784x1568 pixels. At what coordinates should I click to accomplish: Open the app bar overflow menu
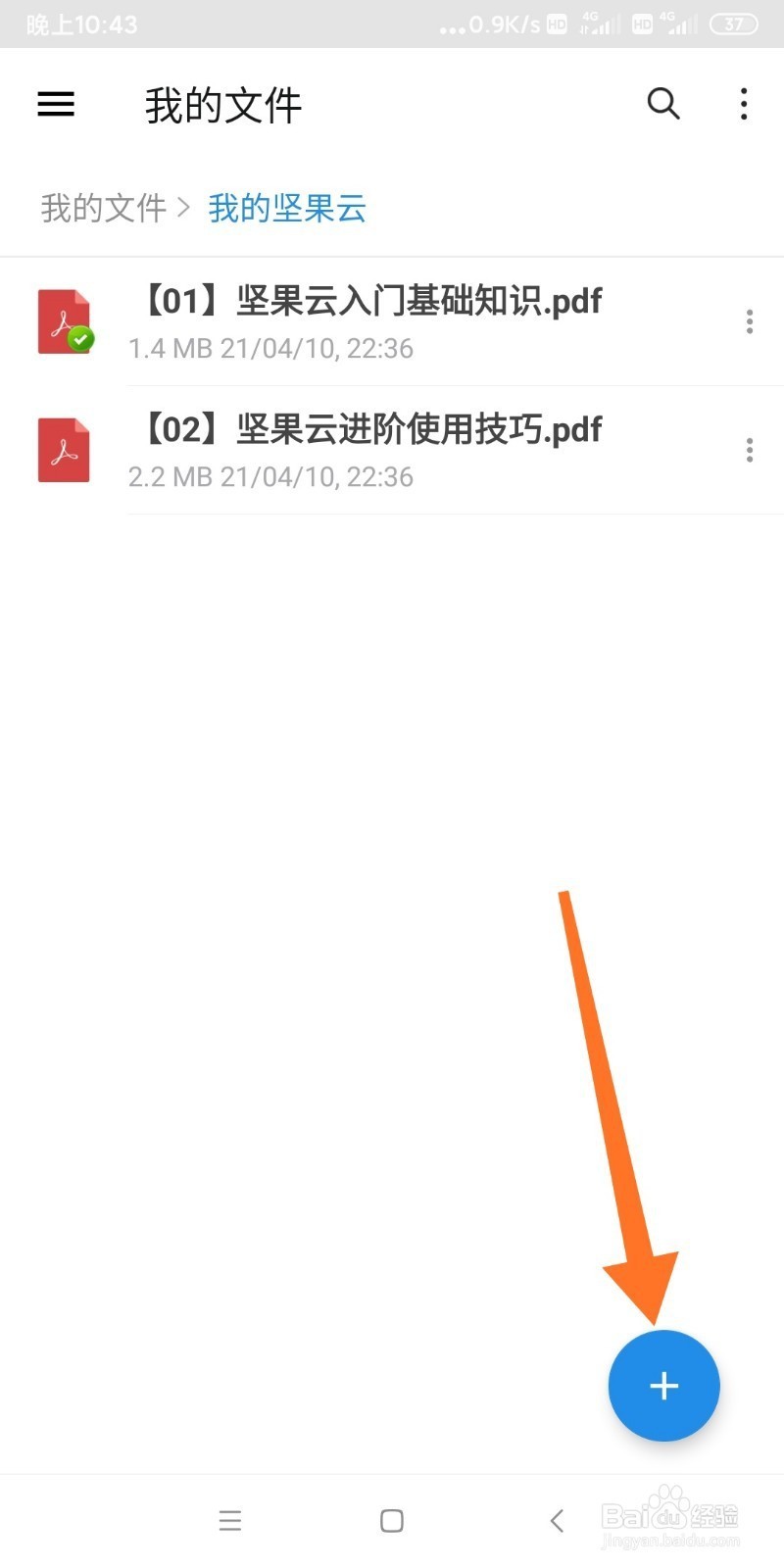click(x=744, y=104)
